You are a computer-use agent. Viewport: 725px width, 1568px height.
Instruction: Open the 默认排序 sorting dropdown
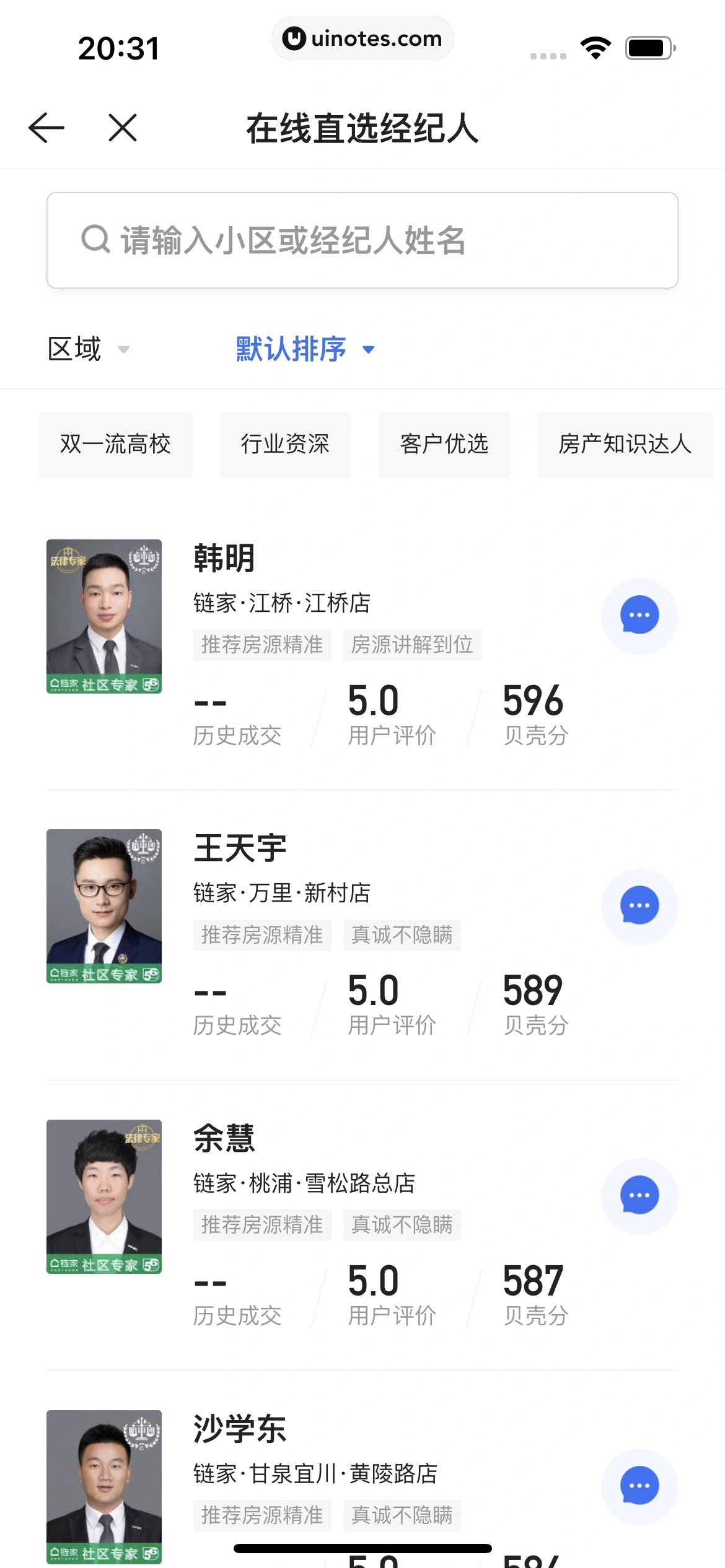pyautogui.click(x=305, y=349)
